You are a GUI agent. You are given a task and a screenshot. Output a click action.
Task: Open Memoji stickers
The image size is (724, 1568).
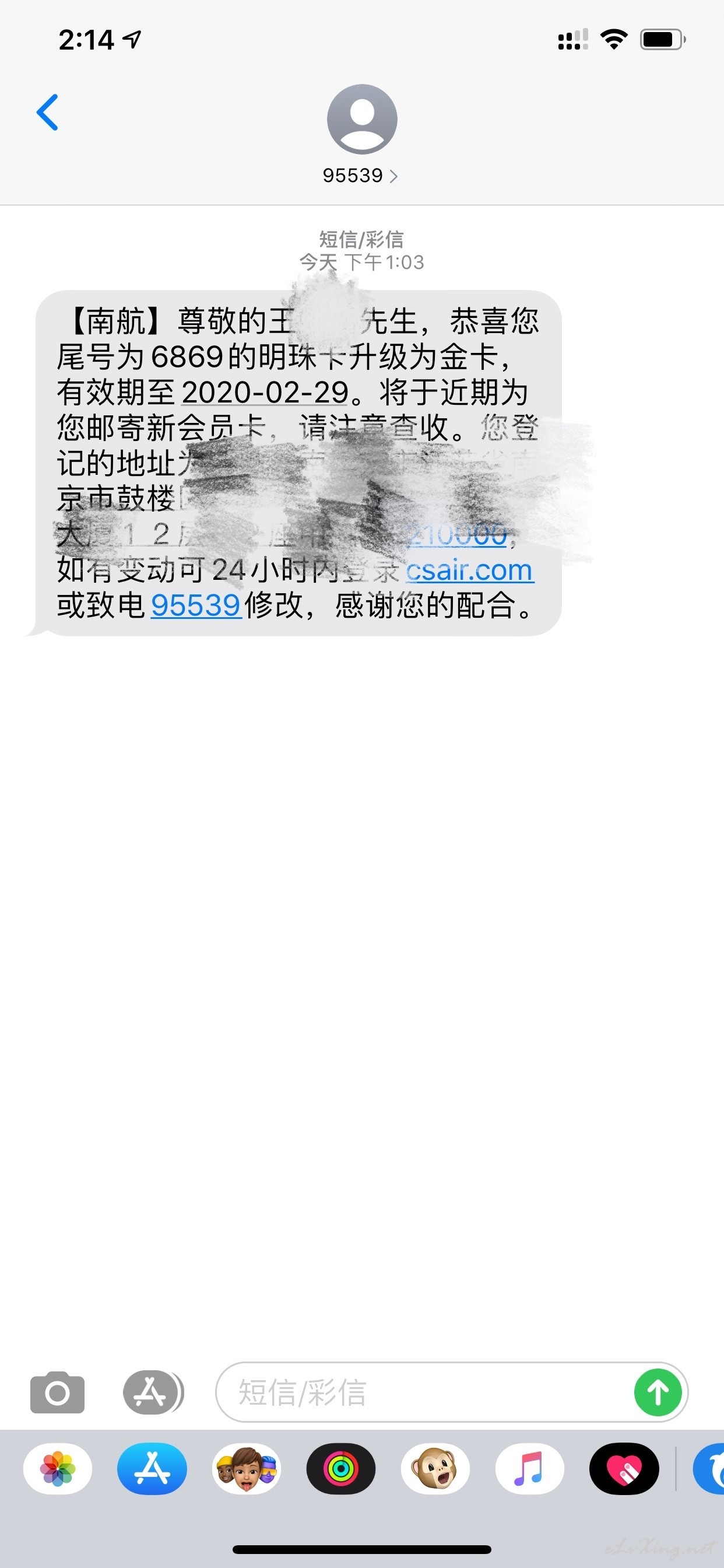click(247, 1469)
